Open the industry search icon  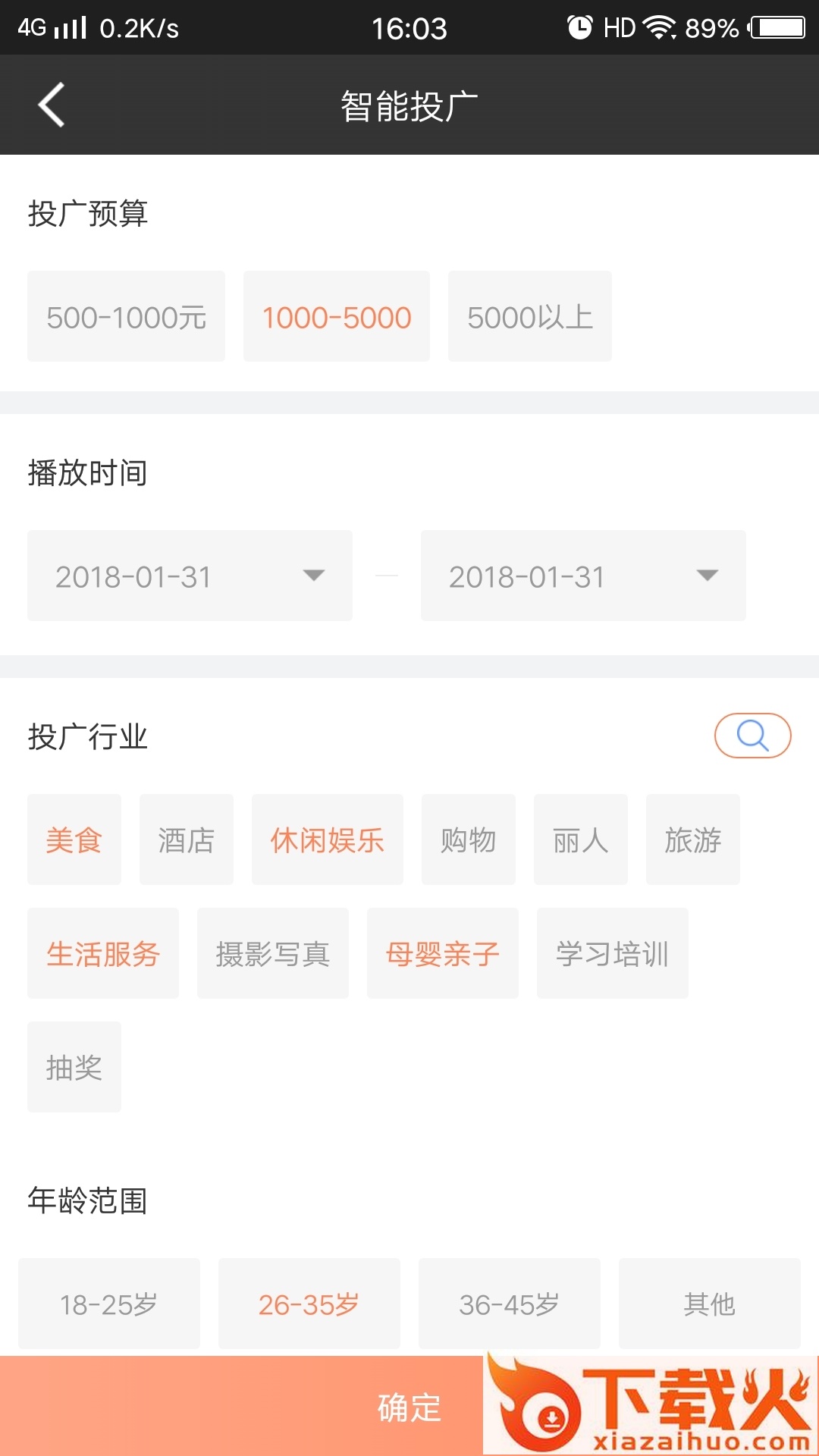point(752,736)
